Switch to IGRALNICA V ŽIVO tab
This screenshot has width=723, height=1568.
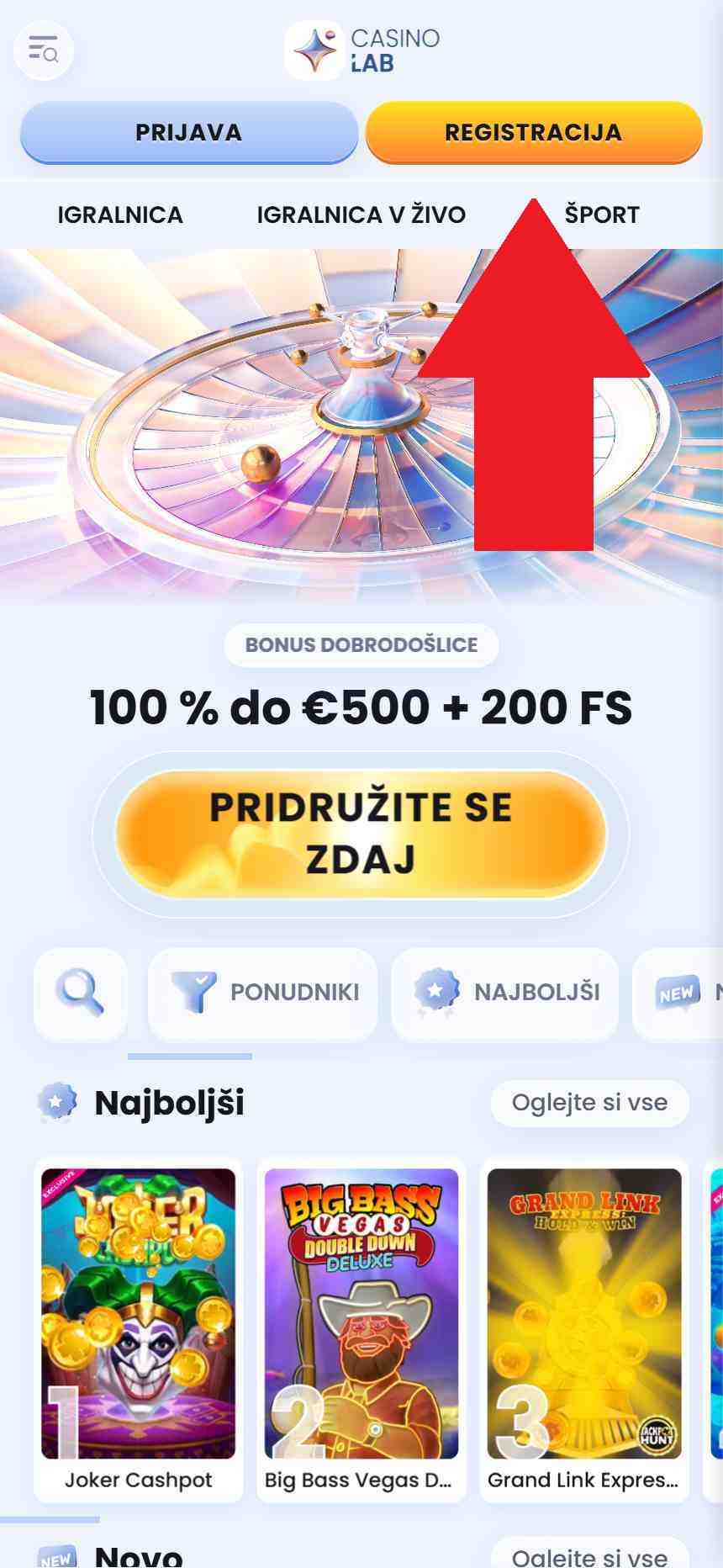tap(361, 215)
